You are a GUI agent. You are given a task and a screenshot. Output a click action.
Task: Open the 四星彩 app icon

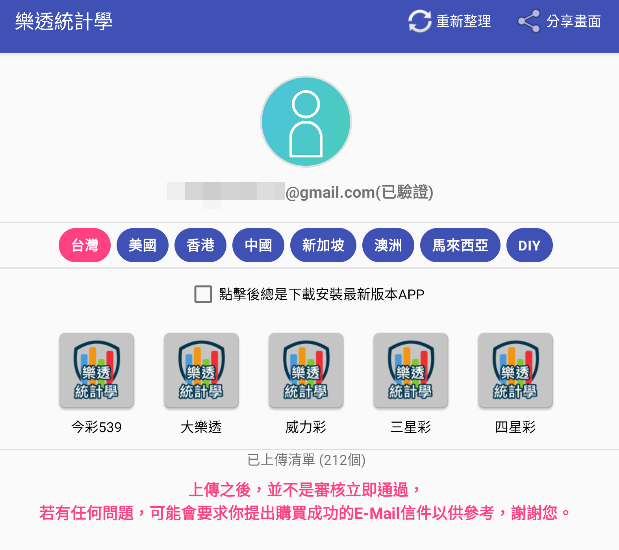pos(515,370)
